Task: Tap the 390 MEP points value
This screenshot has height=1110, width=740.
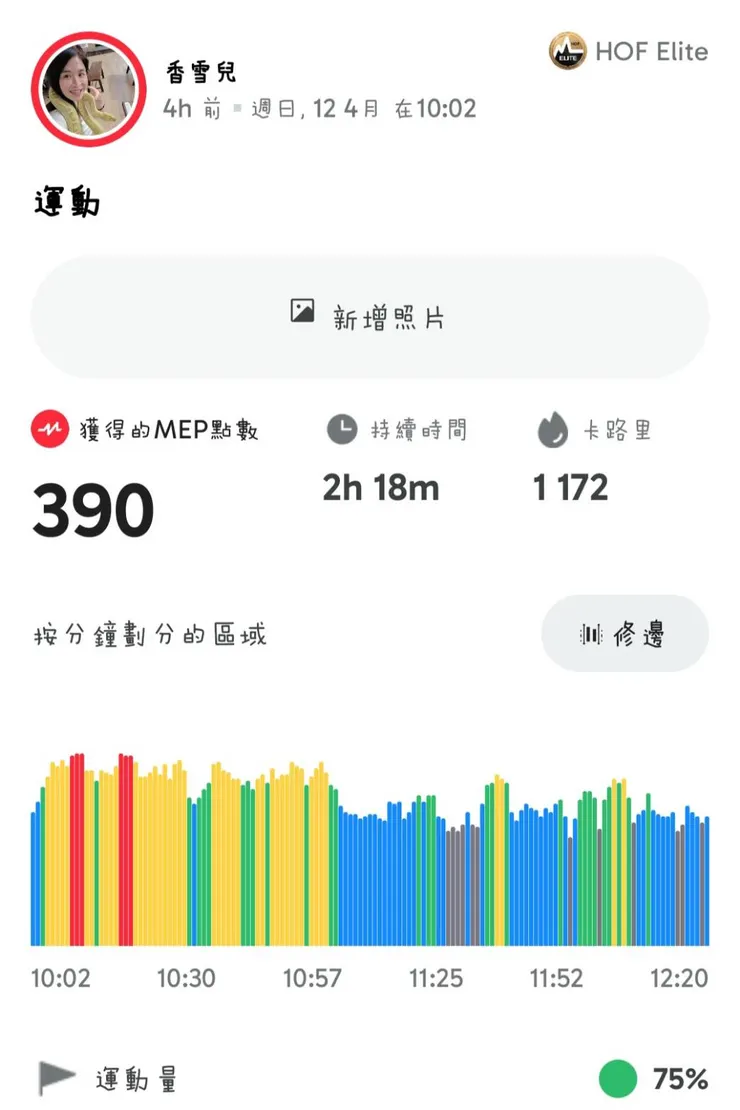Action: [92, 508]
